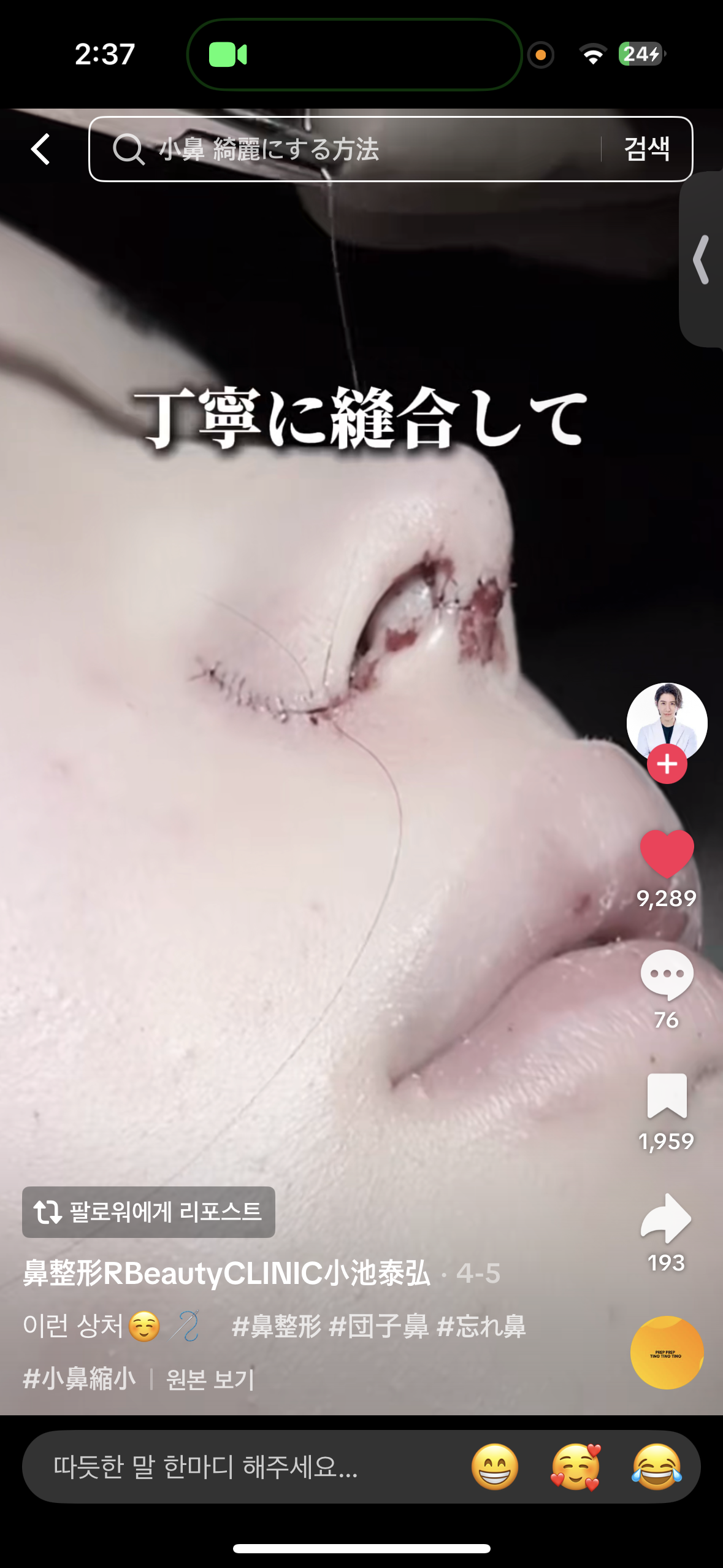This screenshot has width=723, height=1568.
Task: Open hashtag #小鼻縮小
Action: [x=79, y=1379]
